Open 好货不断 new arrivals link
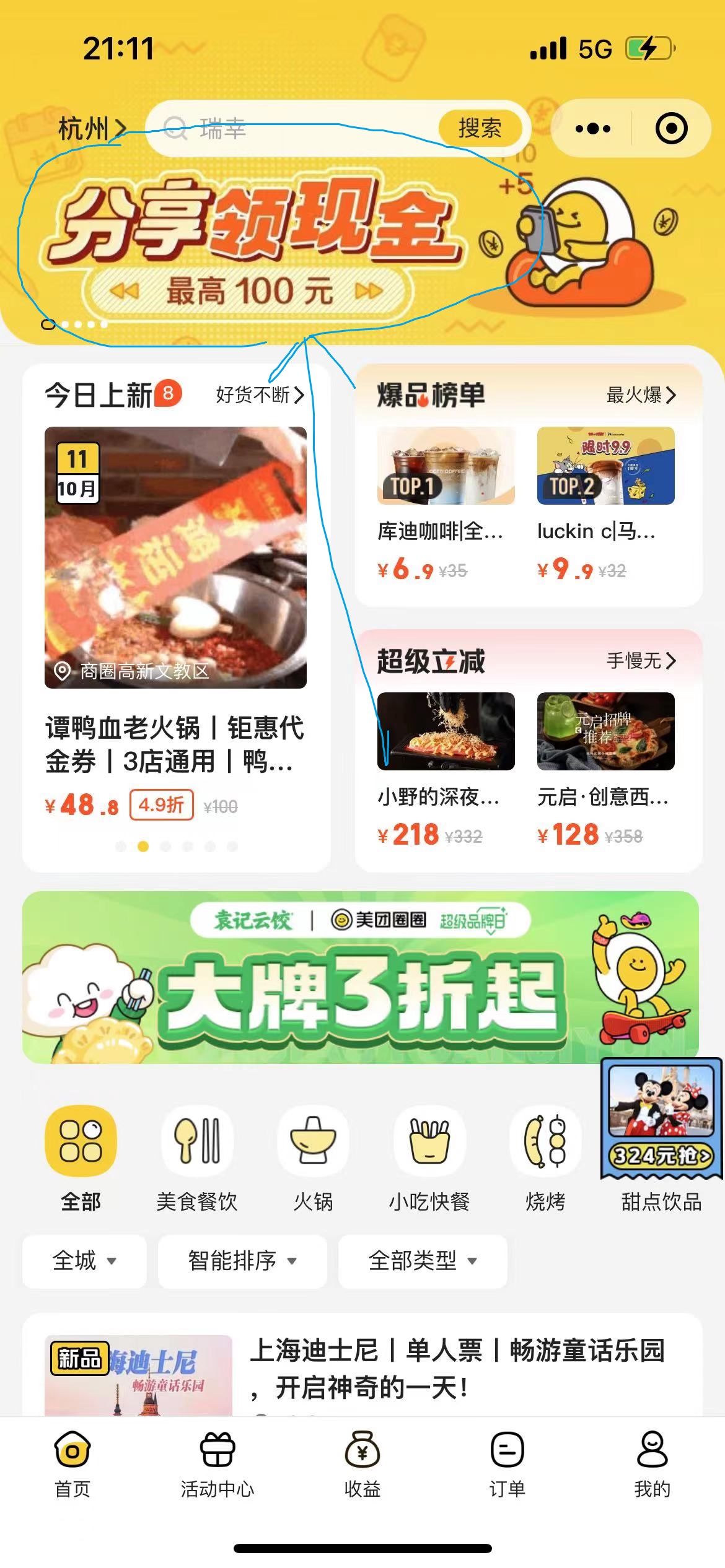 (260, 394)
